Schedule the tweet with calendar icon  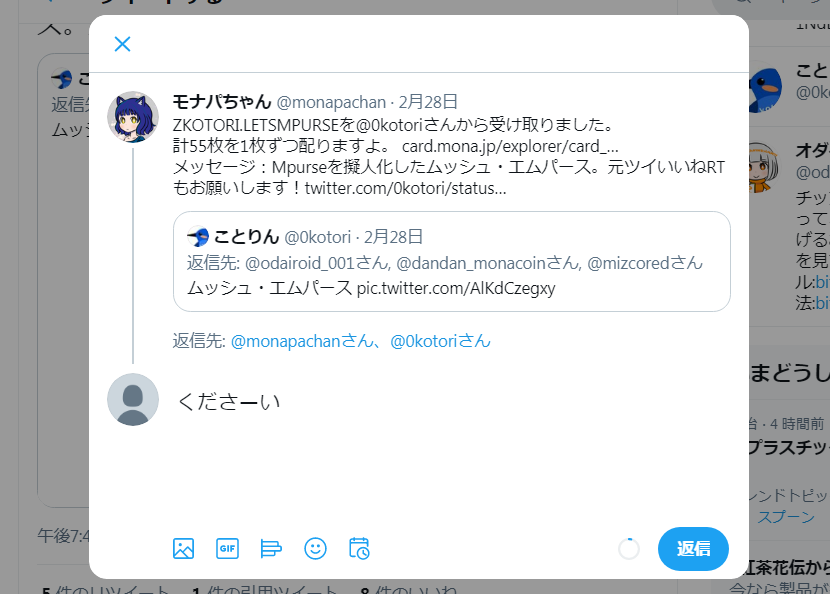[x=359, y=548]
